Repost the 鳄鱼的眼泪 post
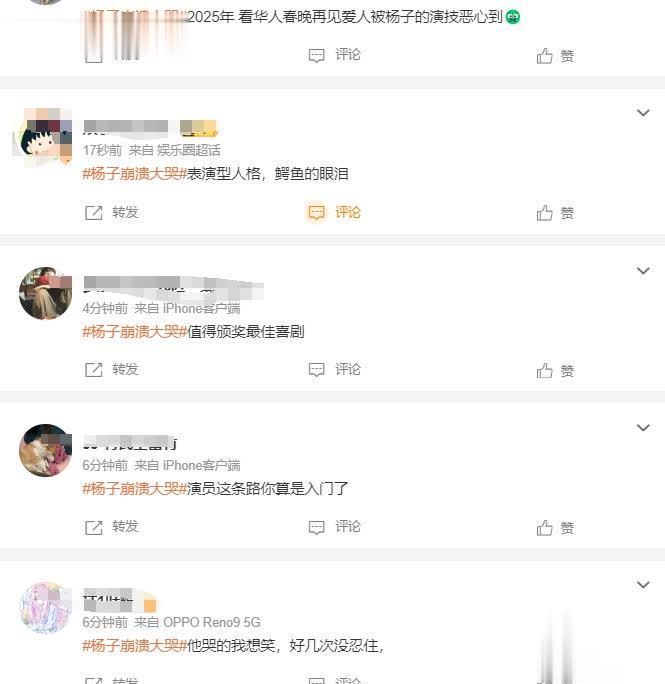Screen dimensions: 665x684 tap(112, 212)
